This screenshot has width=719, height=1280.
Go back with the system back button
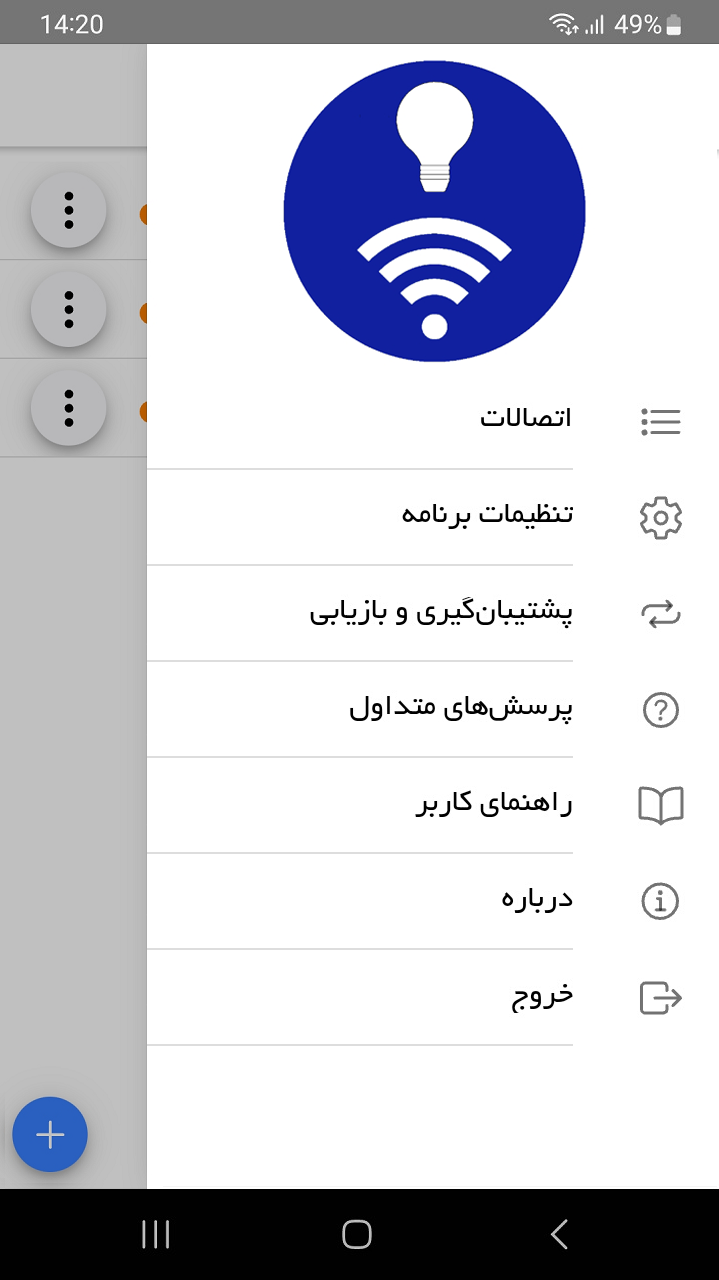(x=560, y=1234)
